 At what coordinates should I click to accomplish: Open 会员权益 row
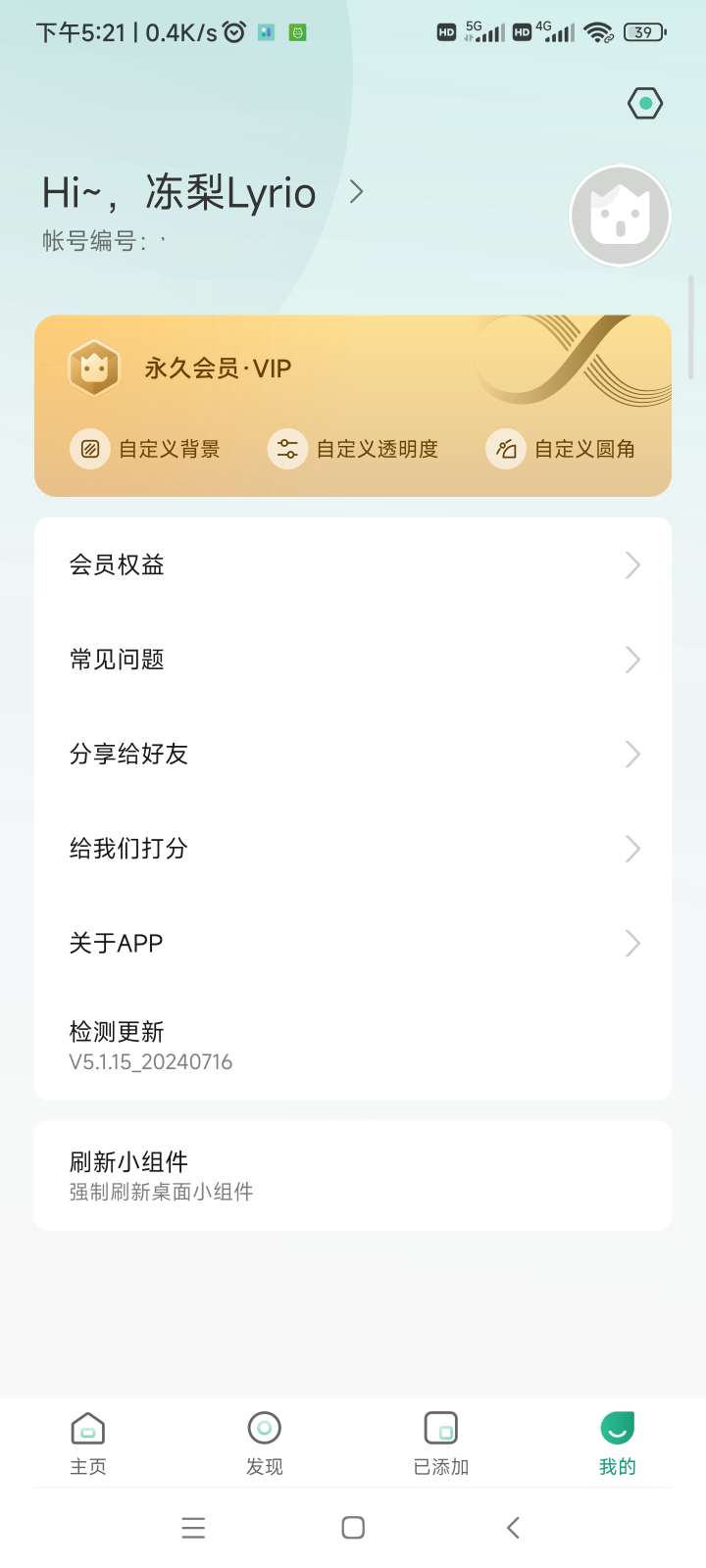click(353, 564)
